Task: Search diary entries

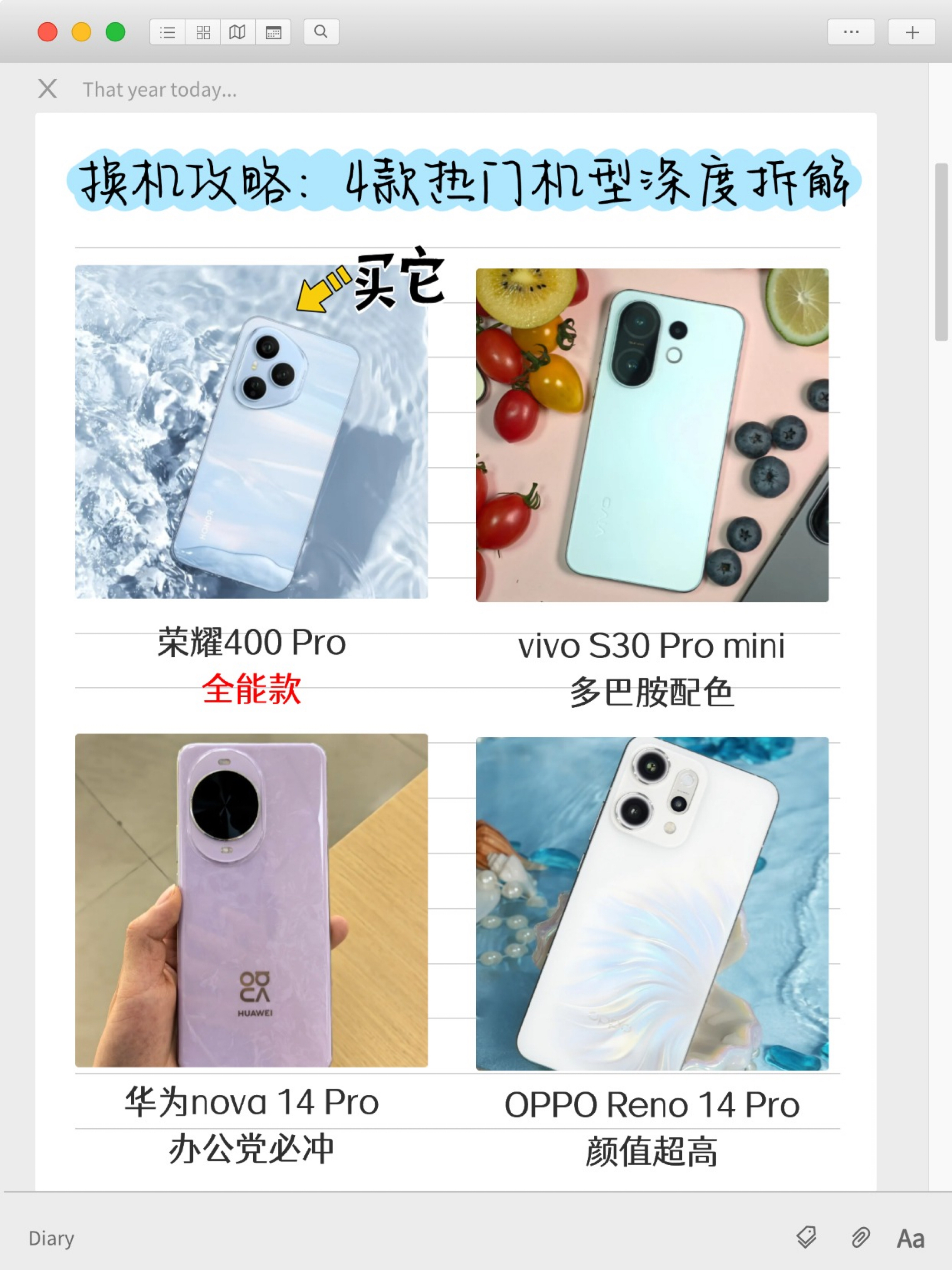Action: click(321, 32)
